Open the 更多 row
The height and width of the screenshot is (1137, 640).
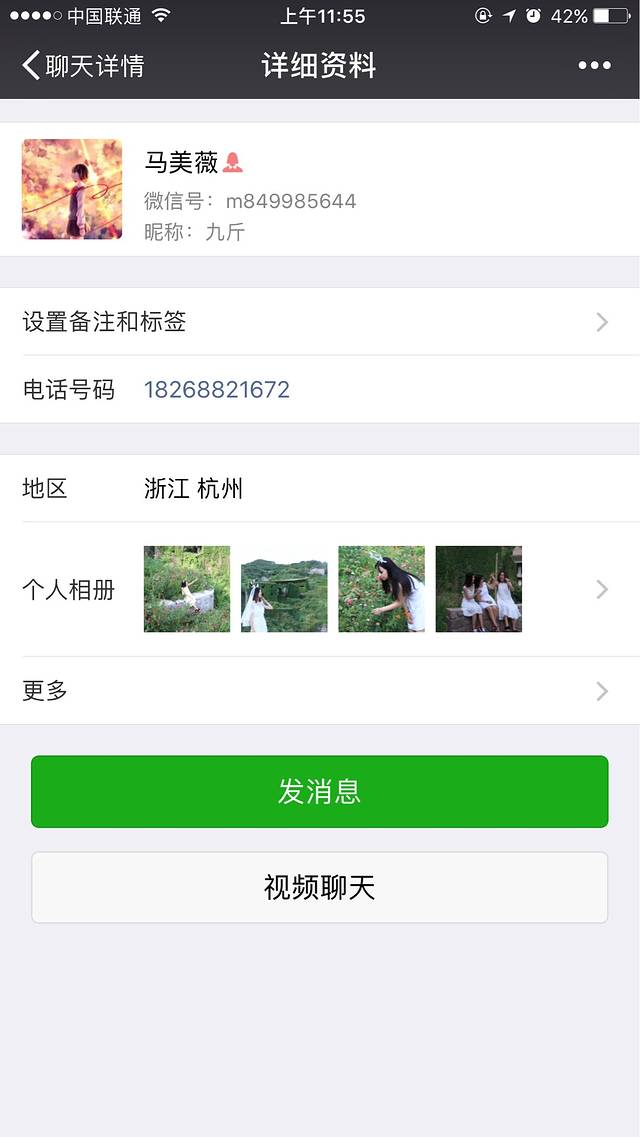click(x=319, y=691)
